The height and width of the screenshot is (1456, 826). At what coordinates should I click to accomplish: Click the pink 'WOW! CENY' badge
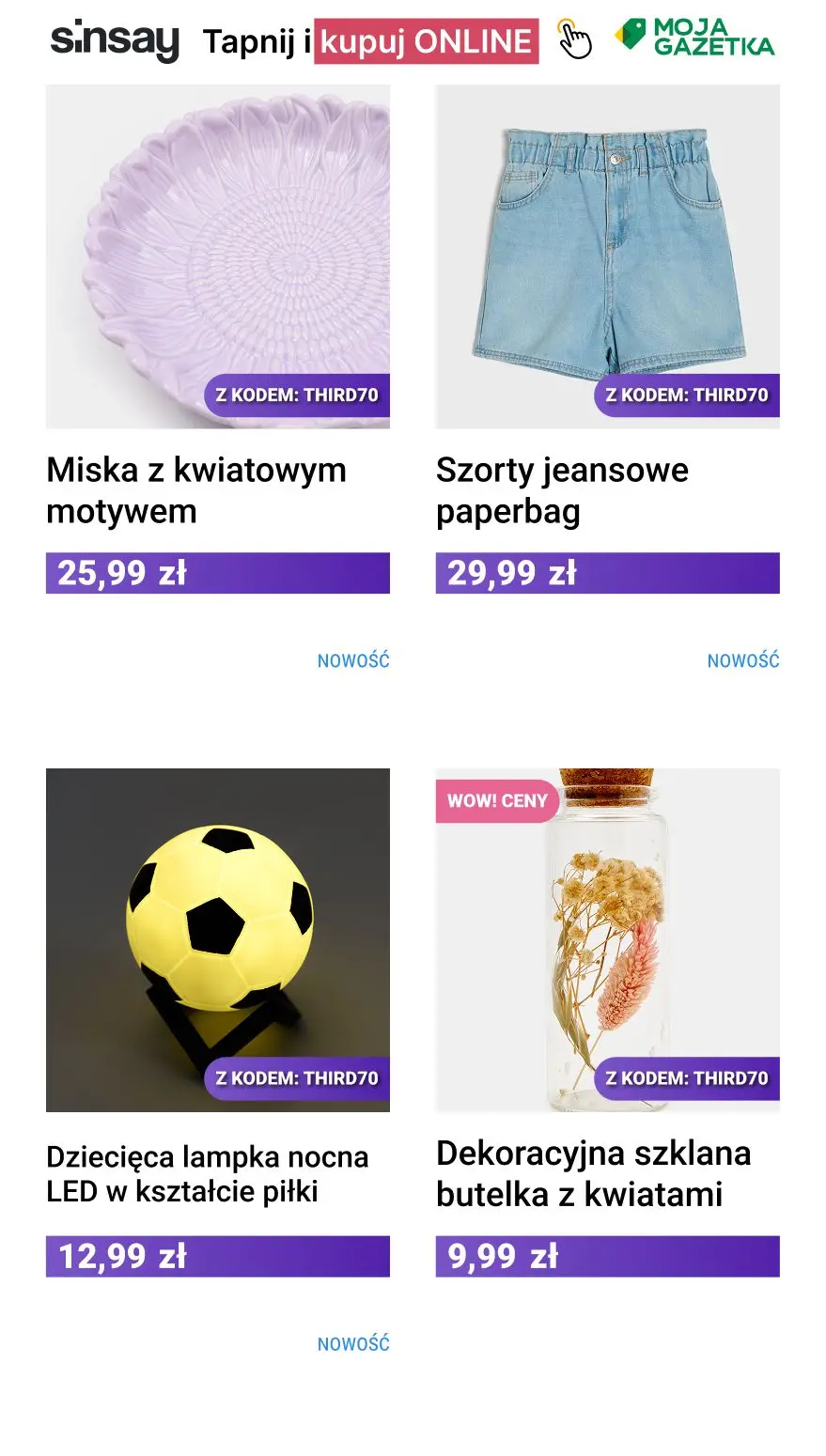tap(497, 801)
